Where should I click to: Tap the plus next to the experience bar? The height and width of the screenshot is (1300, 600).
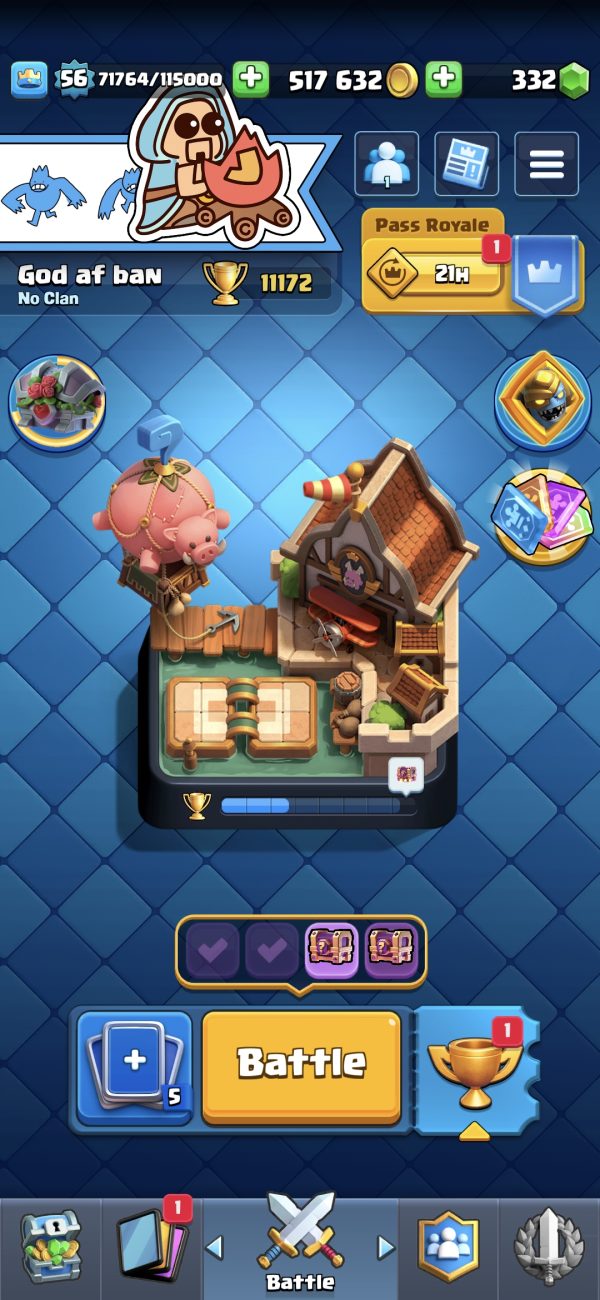pos(251,80)
